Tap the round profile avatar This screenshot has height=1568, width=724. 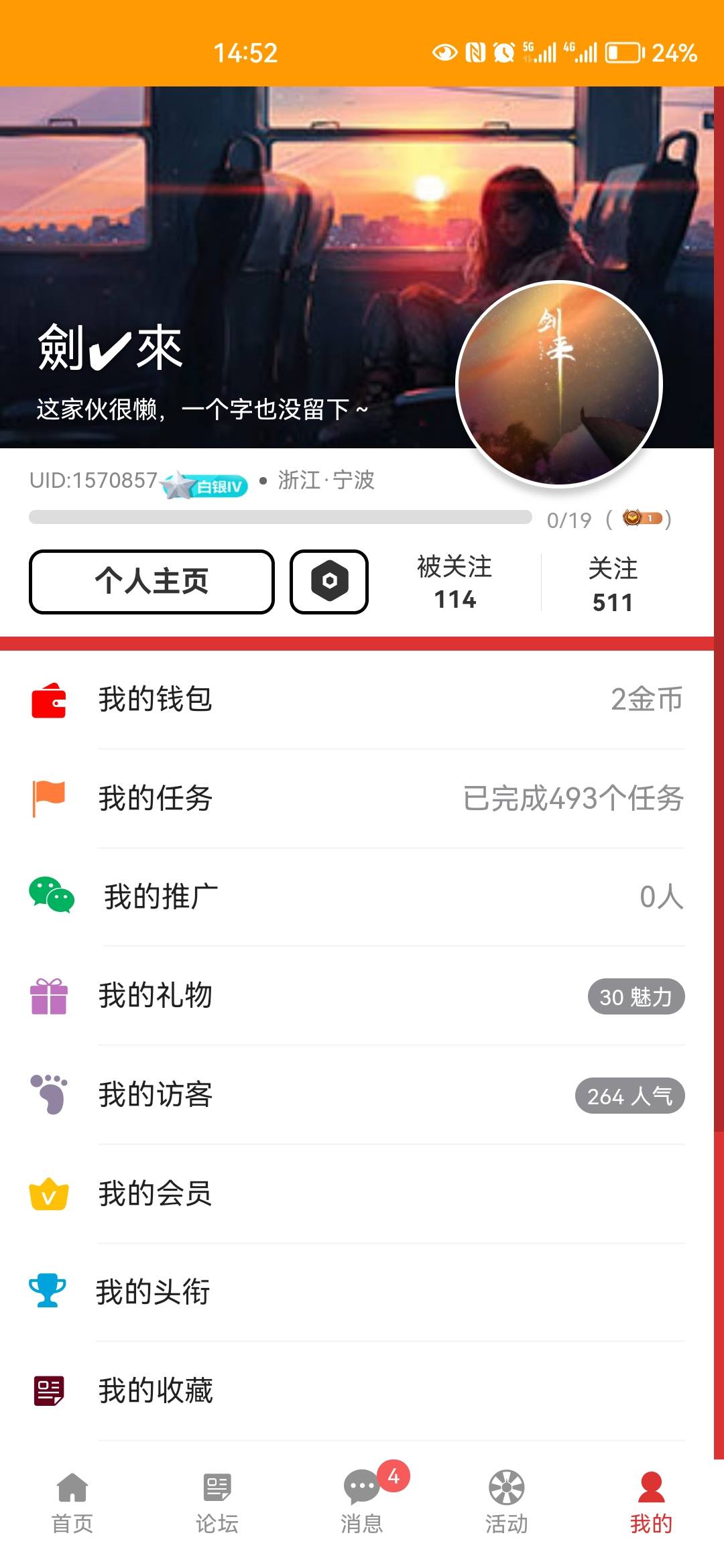(x=559, y=384)
